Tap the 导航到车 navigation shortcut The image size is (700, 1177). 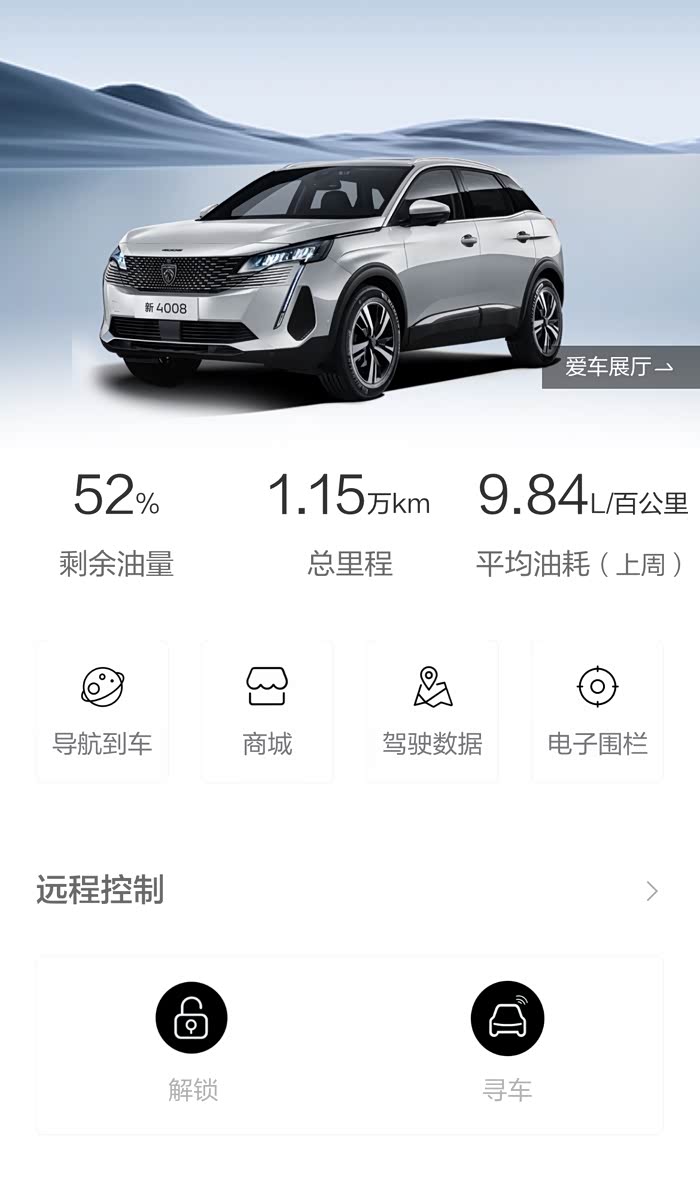pos(102,711)
